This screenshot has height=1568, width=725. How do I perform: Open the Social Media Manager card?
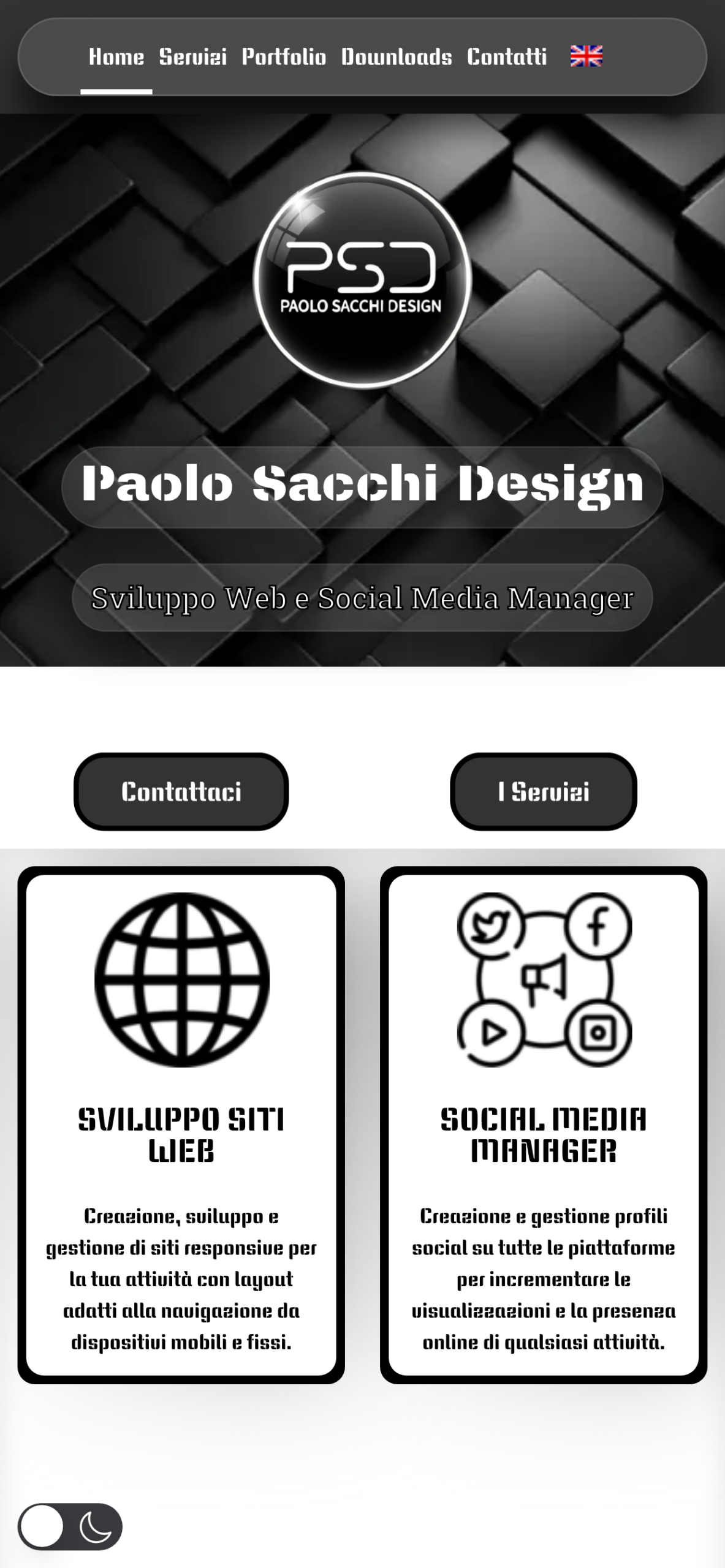[544, 1125]
